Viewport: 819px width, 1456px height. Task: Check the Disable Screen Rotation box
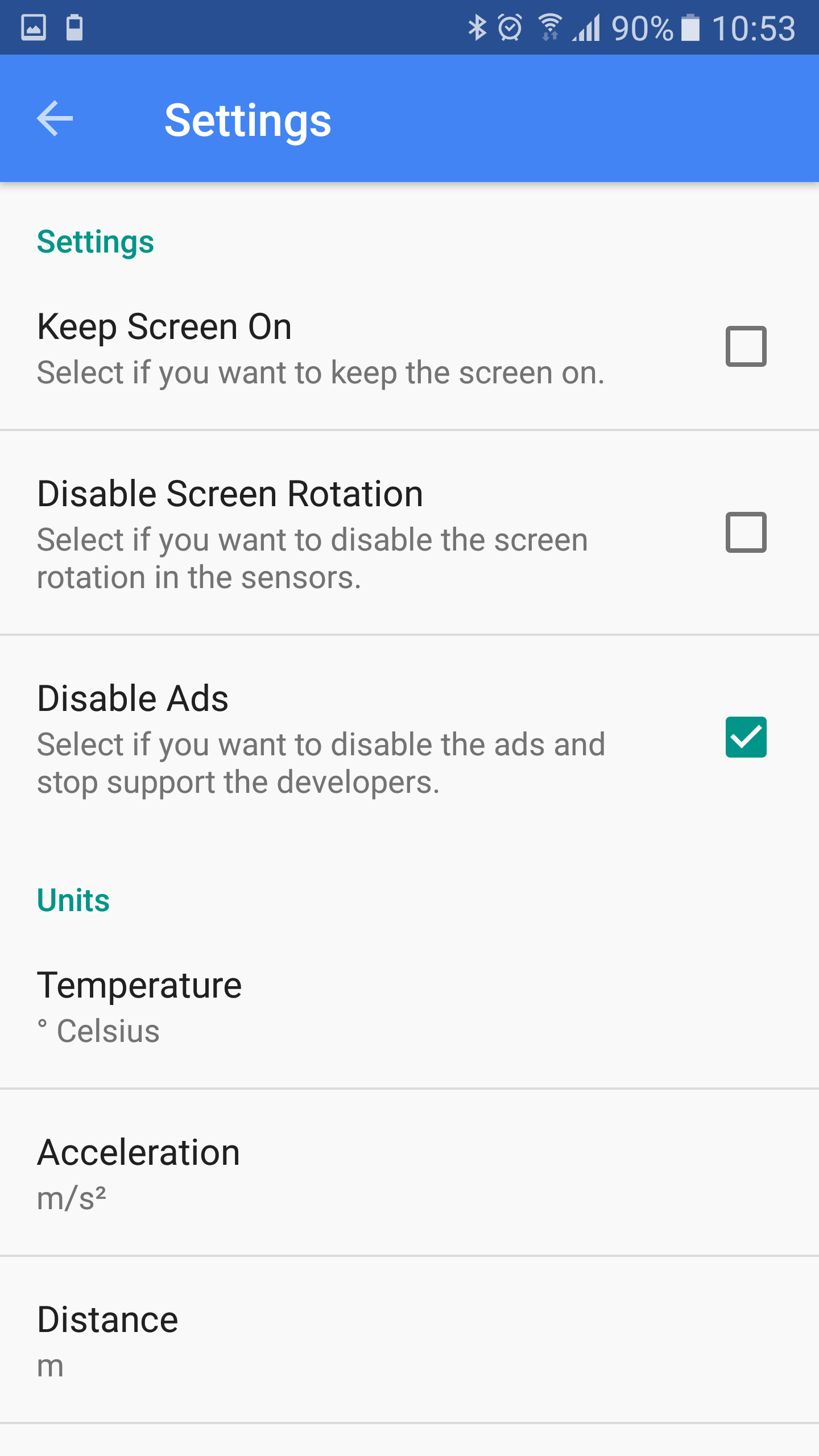tap(746, 532)
